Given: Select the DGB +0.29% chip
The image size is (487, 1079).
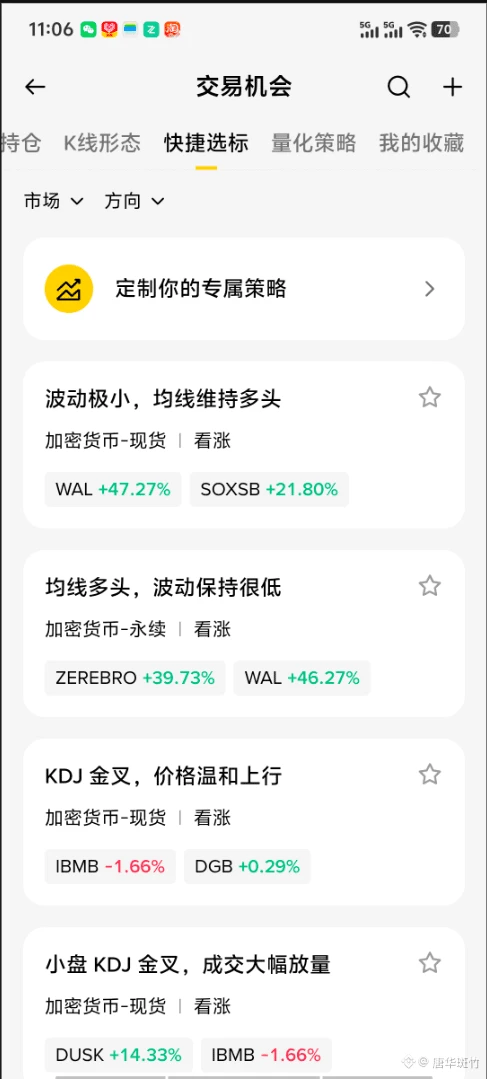Looking at the screenshot, I should (x=247, y=866).
